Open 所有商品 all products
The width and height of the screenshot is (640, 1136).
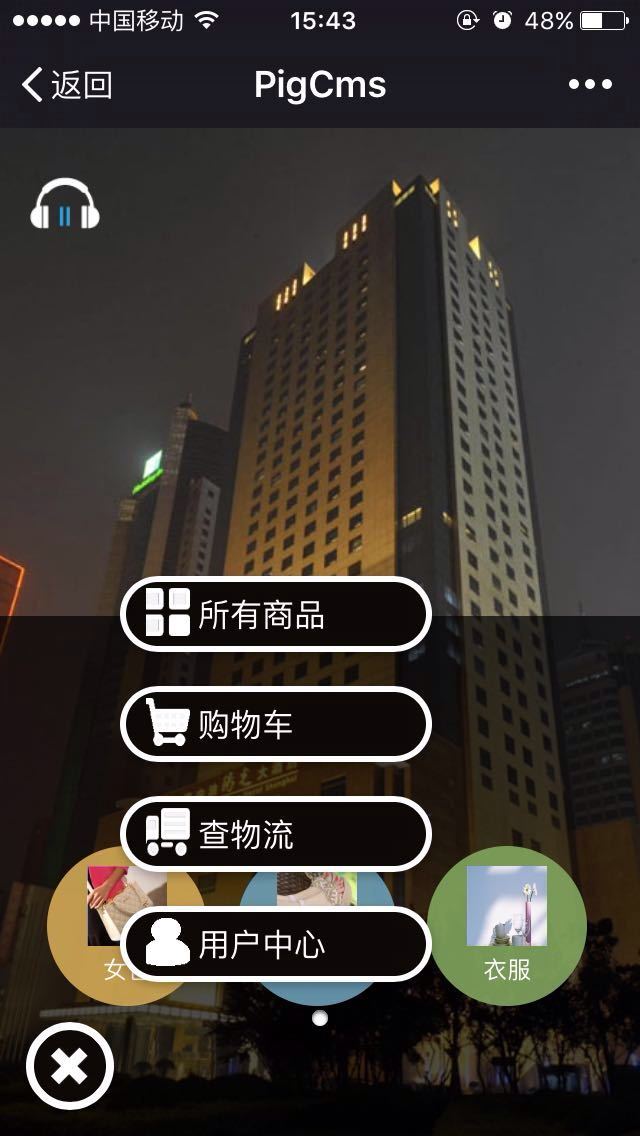point(275,614)
